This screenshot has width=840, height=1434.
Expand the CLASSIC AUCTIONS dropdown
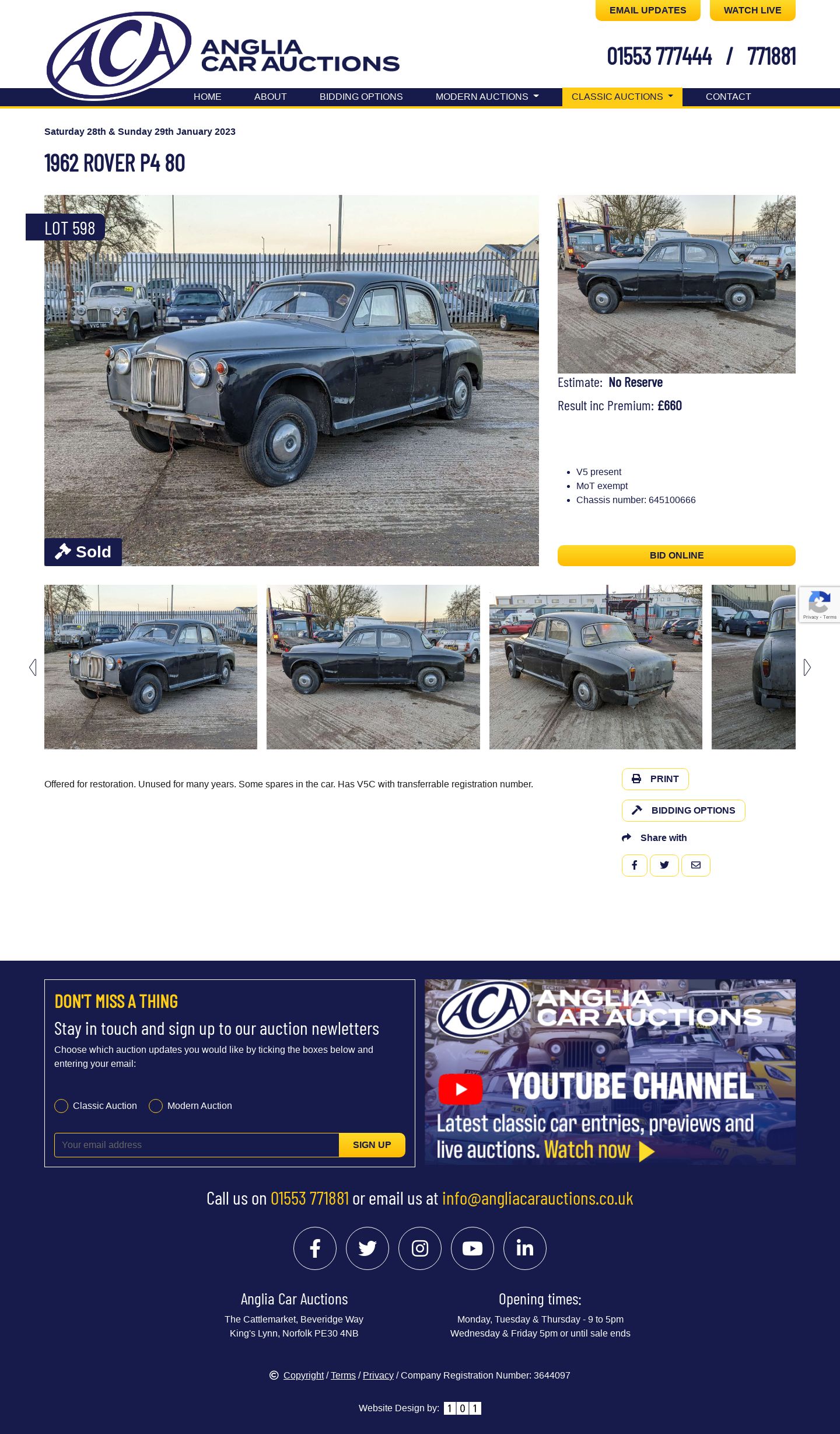click(x=622, y=97)
